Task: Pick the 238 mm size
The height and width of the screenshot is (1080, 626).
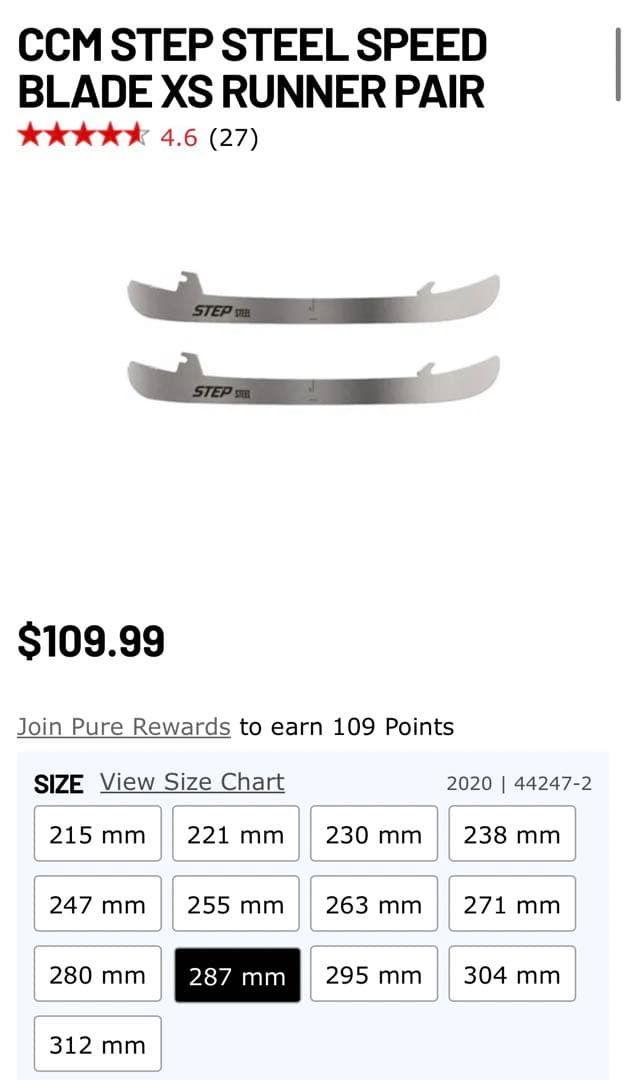Action: (x=512, y=833)
